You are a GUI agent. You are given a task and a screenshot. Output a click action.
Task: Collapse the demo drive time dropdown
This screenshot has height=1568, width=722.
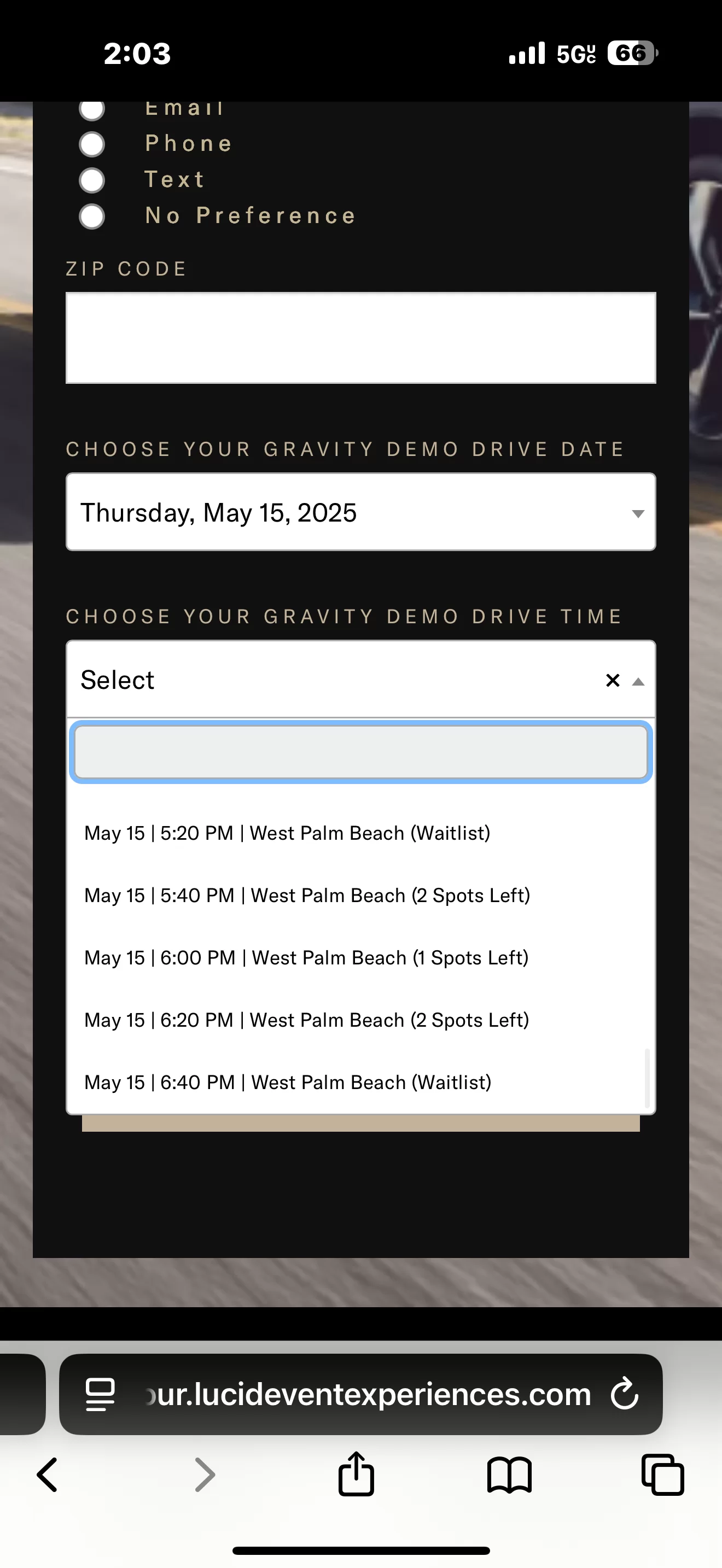(638, 681)
